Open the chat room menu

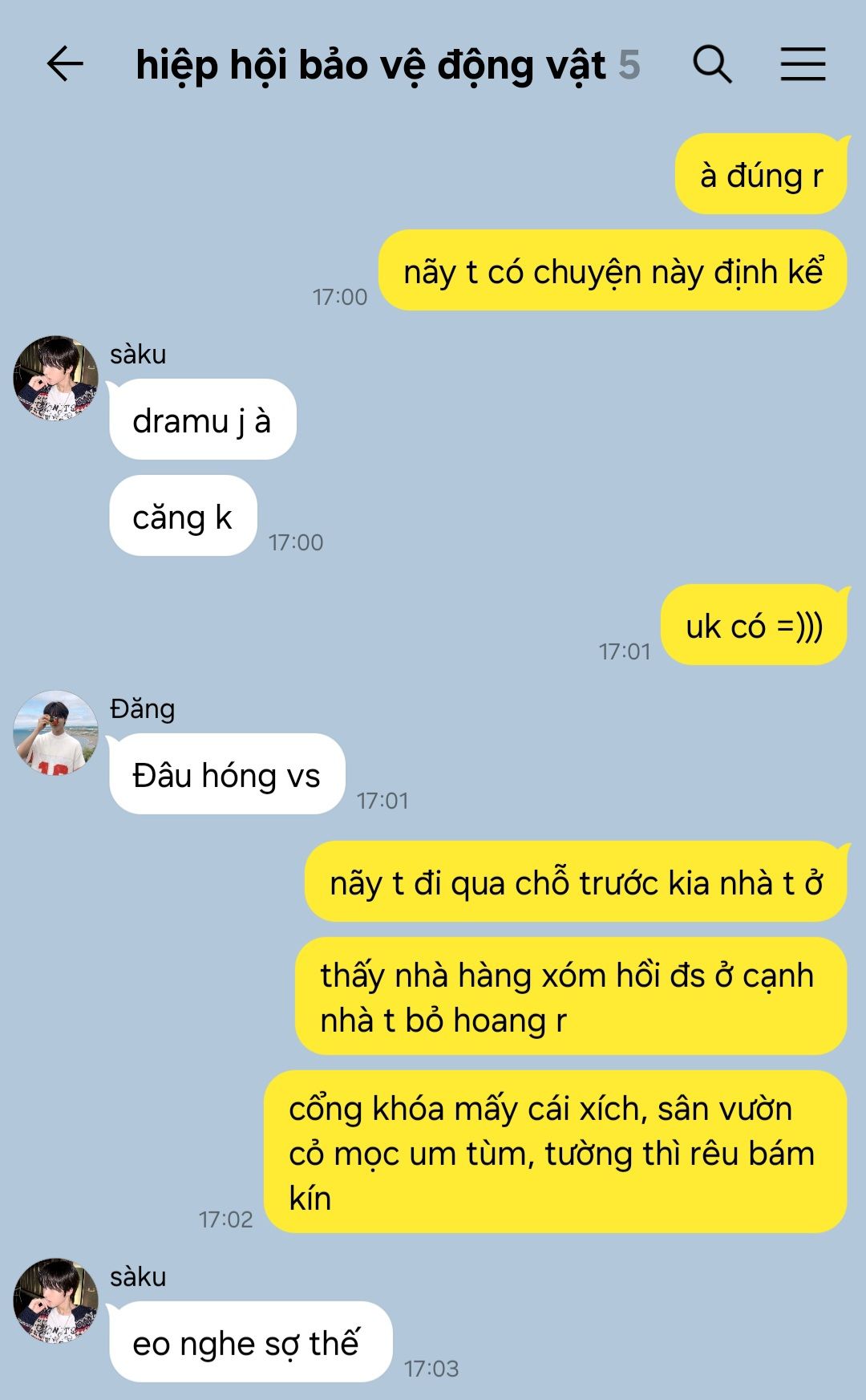point(803,64)
